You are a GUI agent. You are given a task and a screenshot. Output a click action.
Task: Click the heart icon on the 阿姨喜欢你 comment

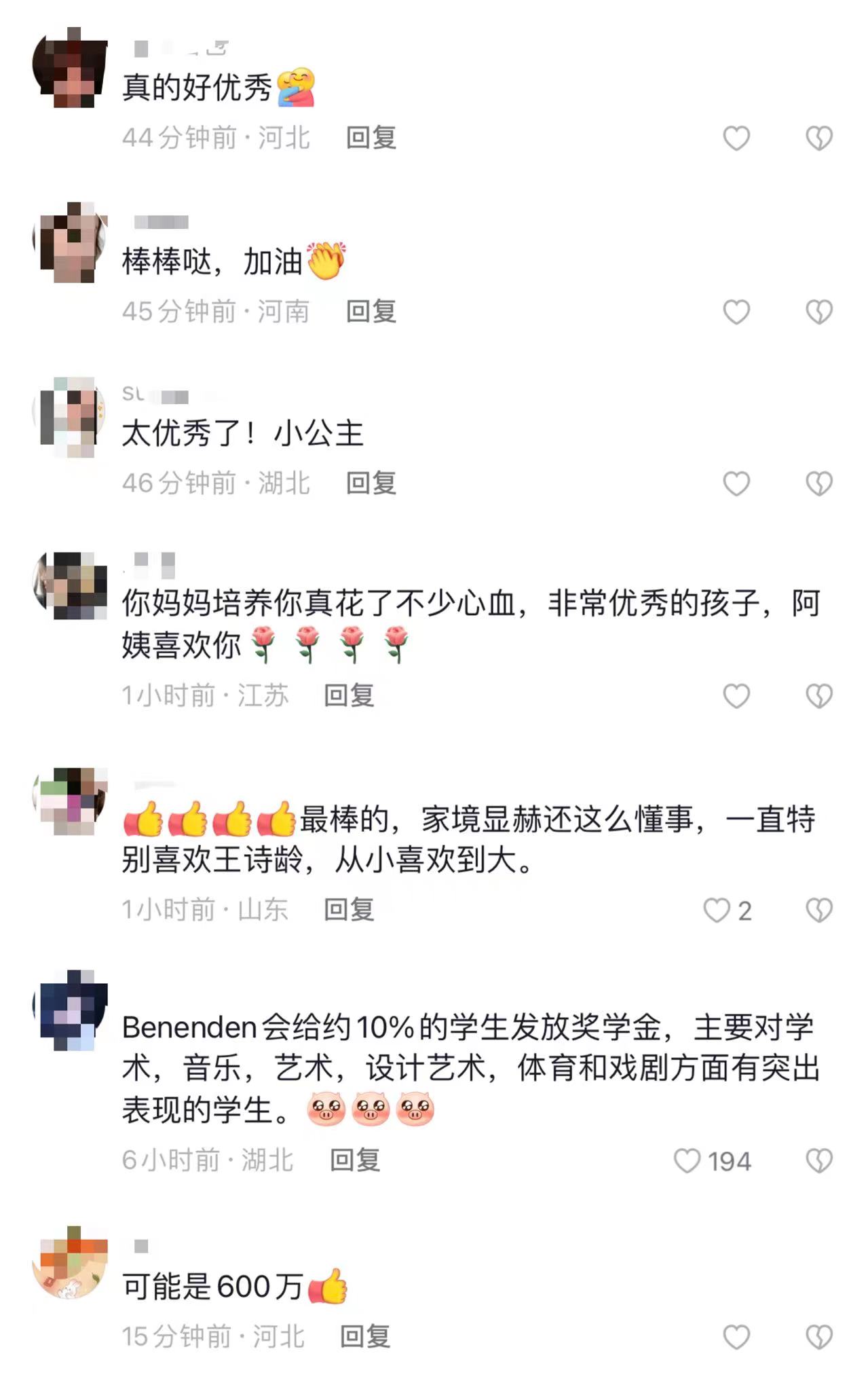pos(736,694)
